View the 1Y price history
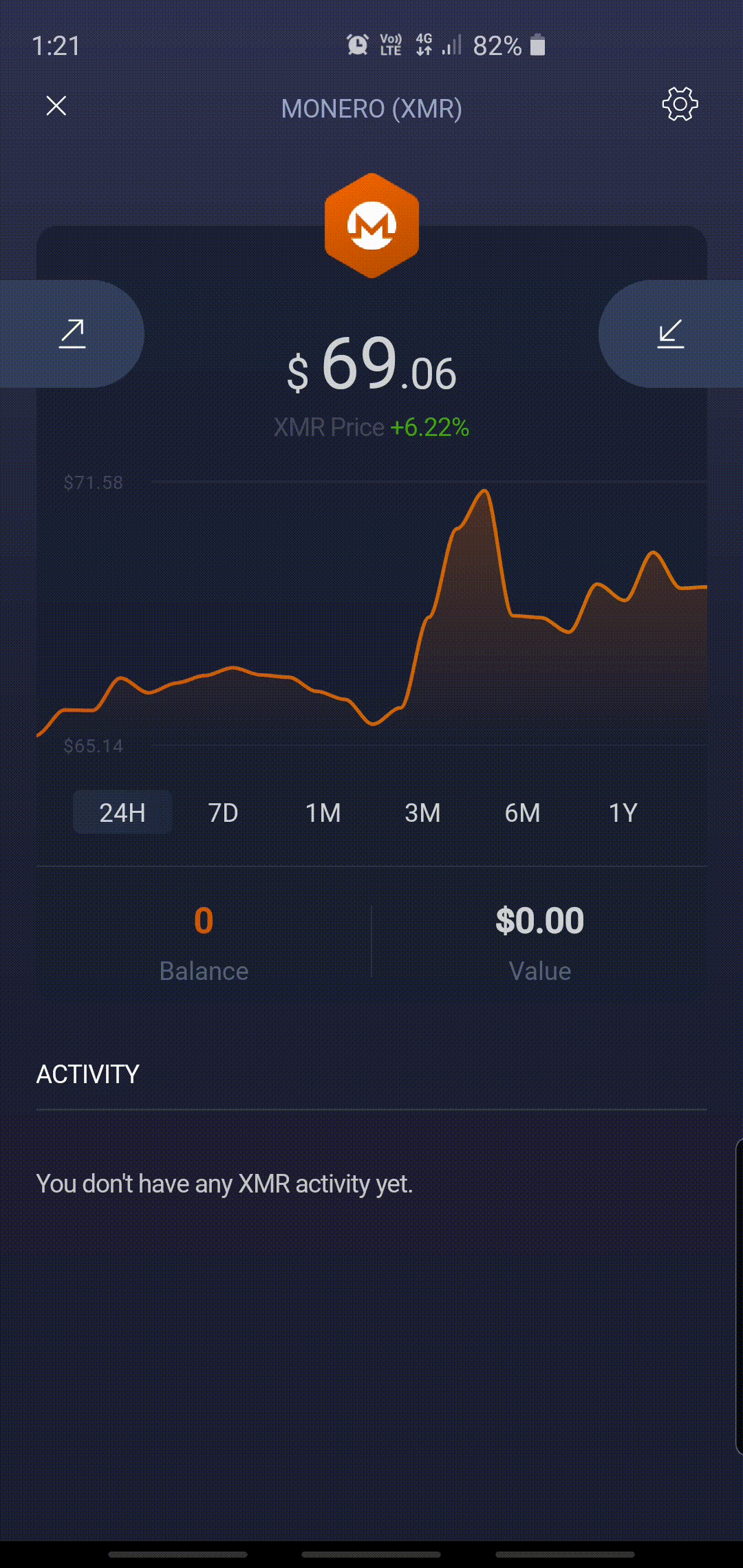This screenshot has height=1568, width=743. (x=623, y=812)
